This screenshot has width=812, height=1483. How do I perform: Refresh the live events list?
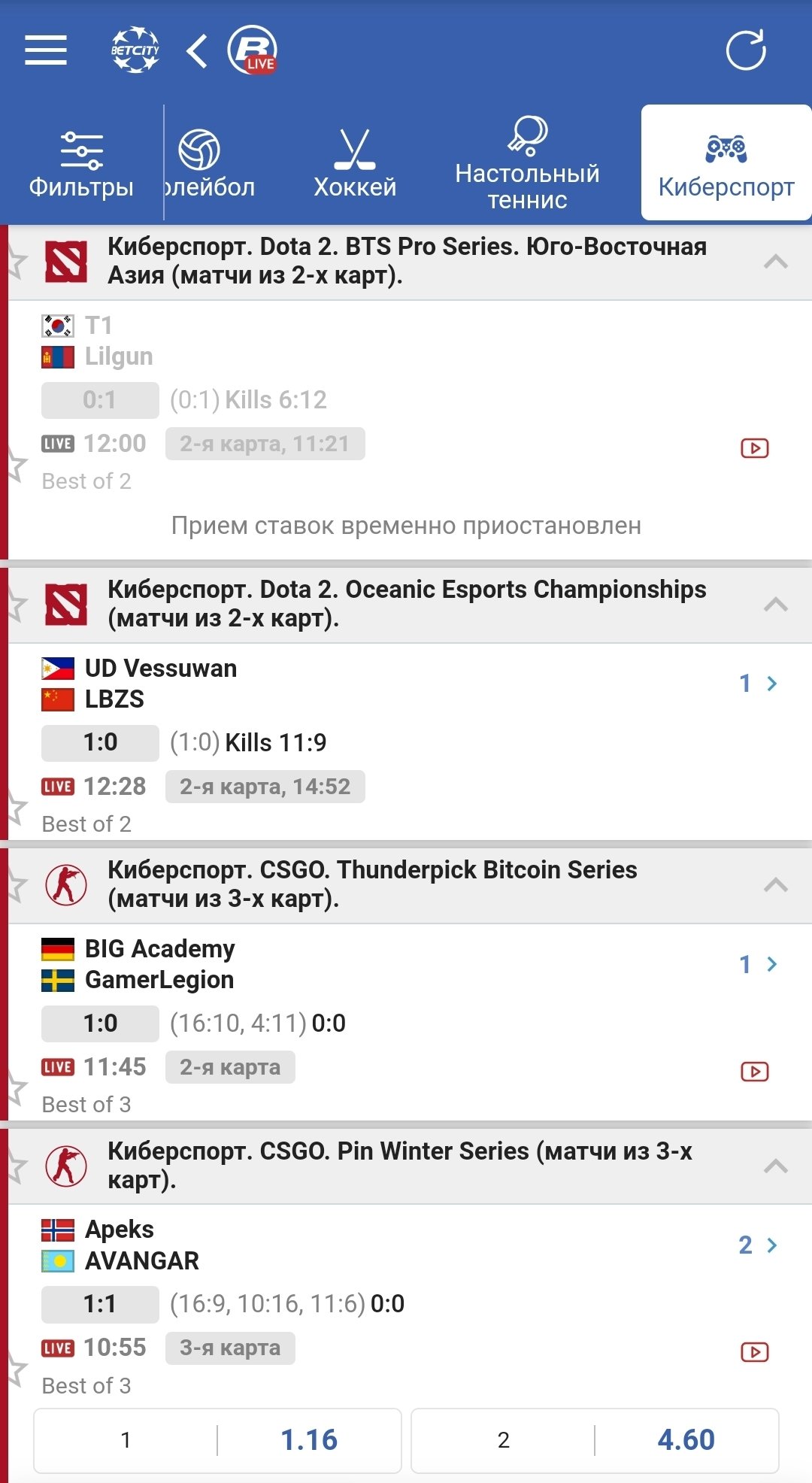[745, 50]
